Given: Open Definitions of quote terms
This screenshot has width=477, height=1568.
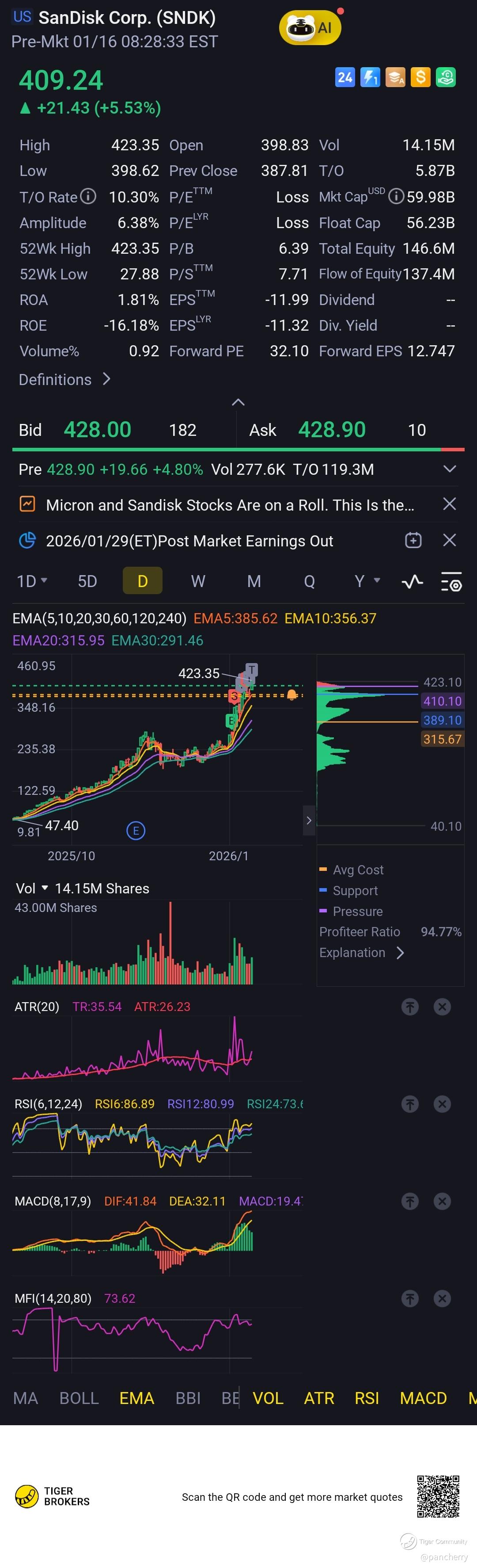Looking at the screenshot, I should click(64, 379).
